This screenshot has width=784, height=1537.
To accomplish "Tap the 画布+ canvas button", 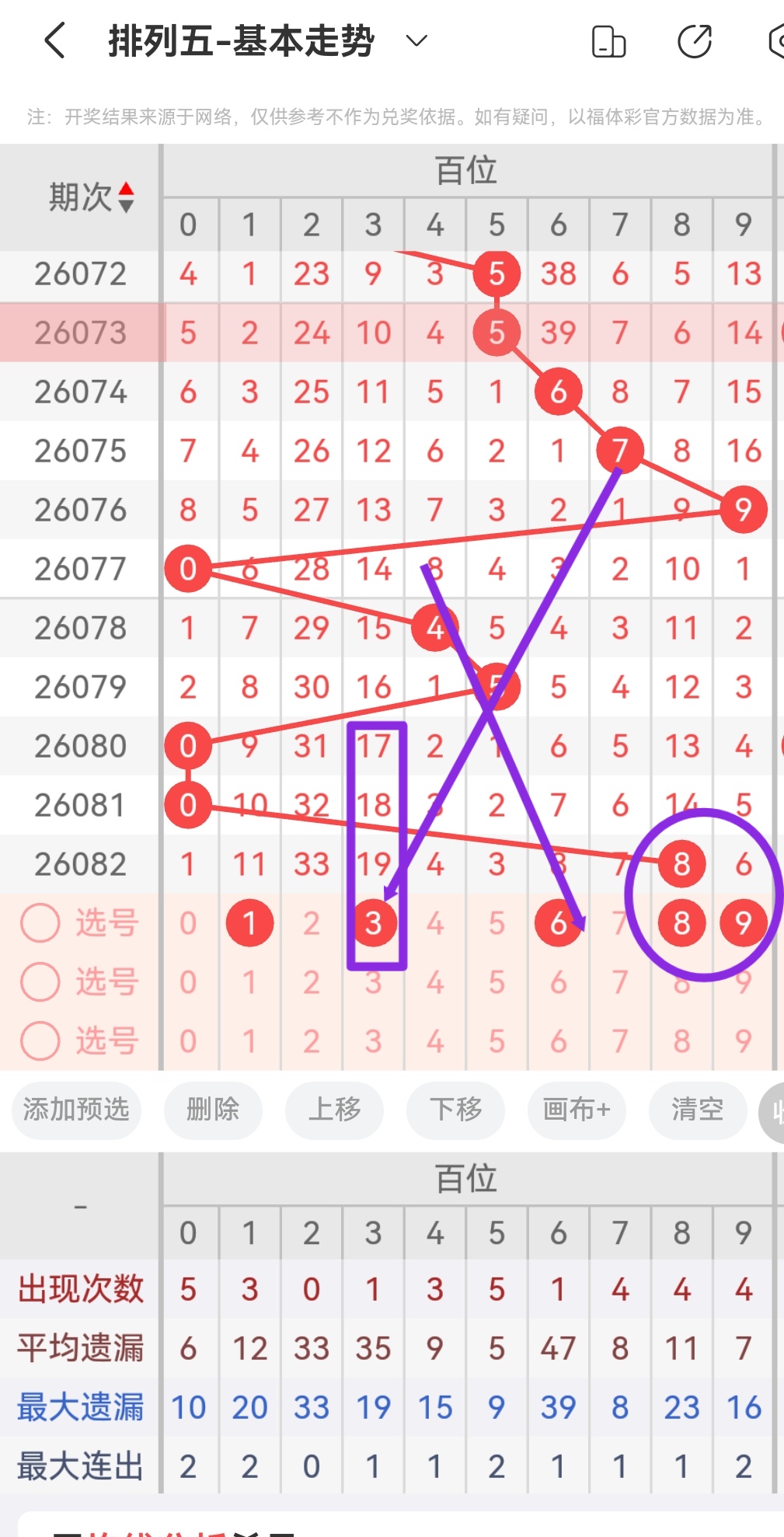I will [577, 1111].
